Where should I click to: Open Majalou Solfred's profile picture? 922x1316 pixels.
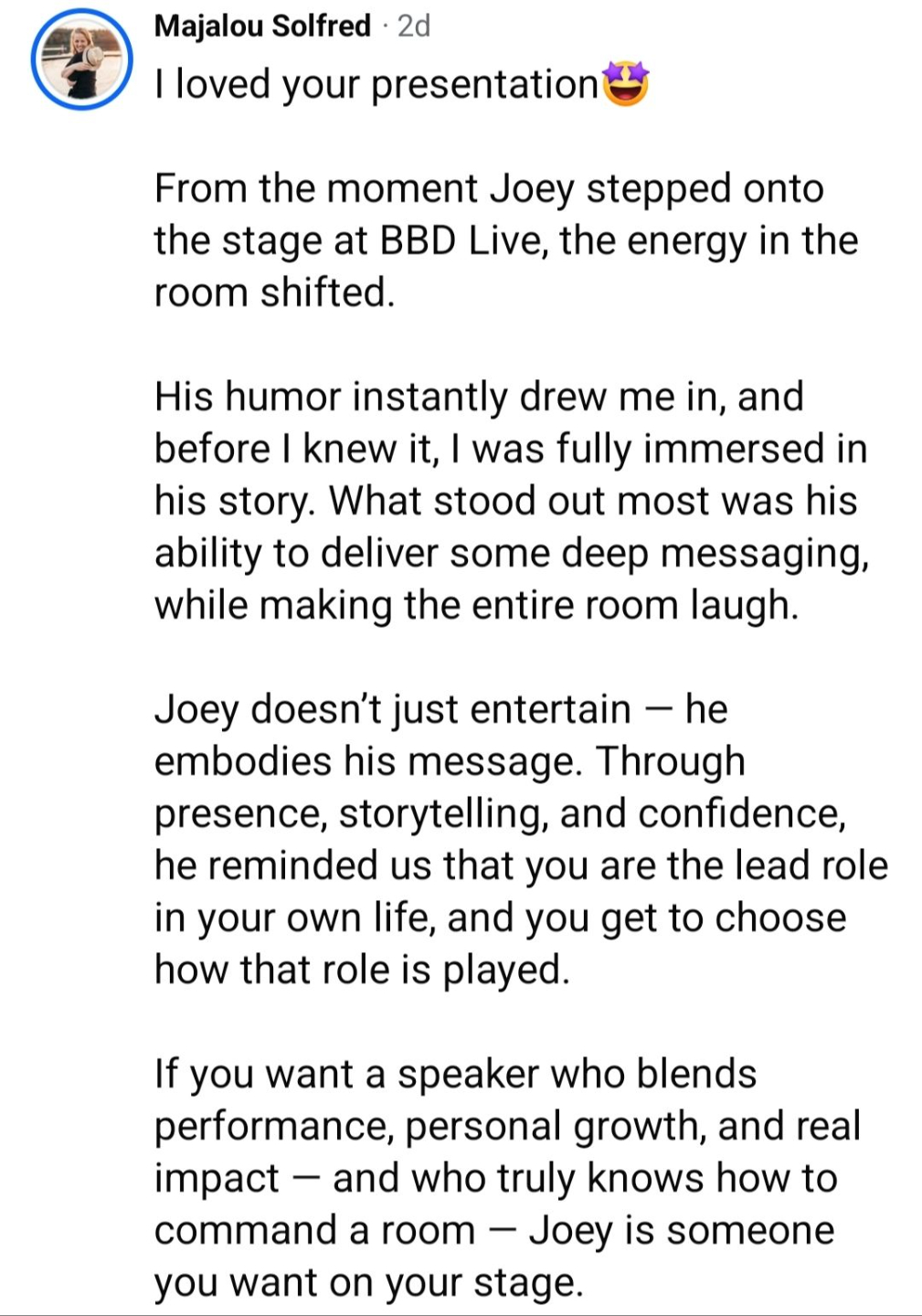82,59
